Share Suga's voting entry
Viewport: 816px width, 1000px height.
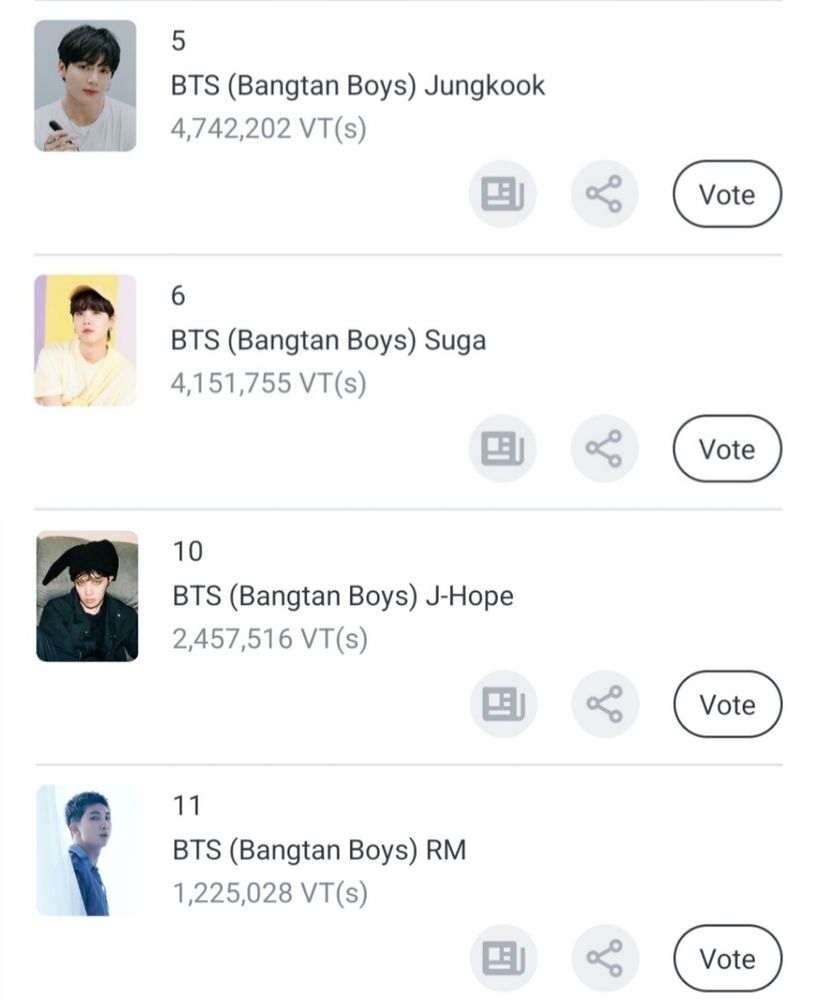click(603, 449)
